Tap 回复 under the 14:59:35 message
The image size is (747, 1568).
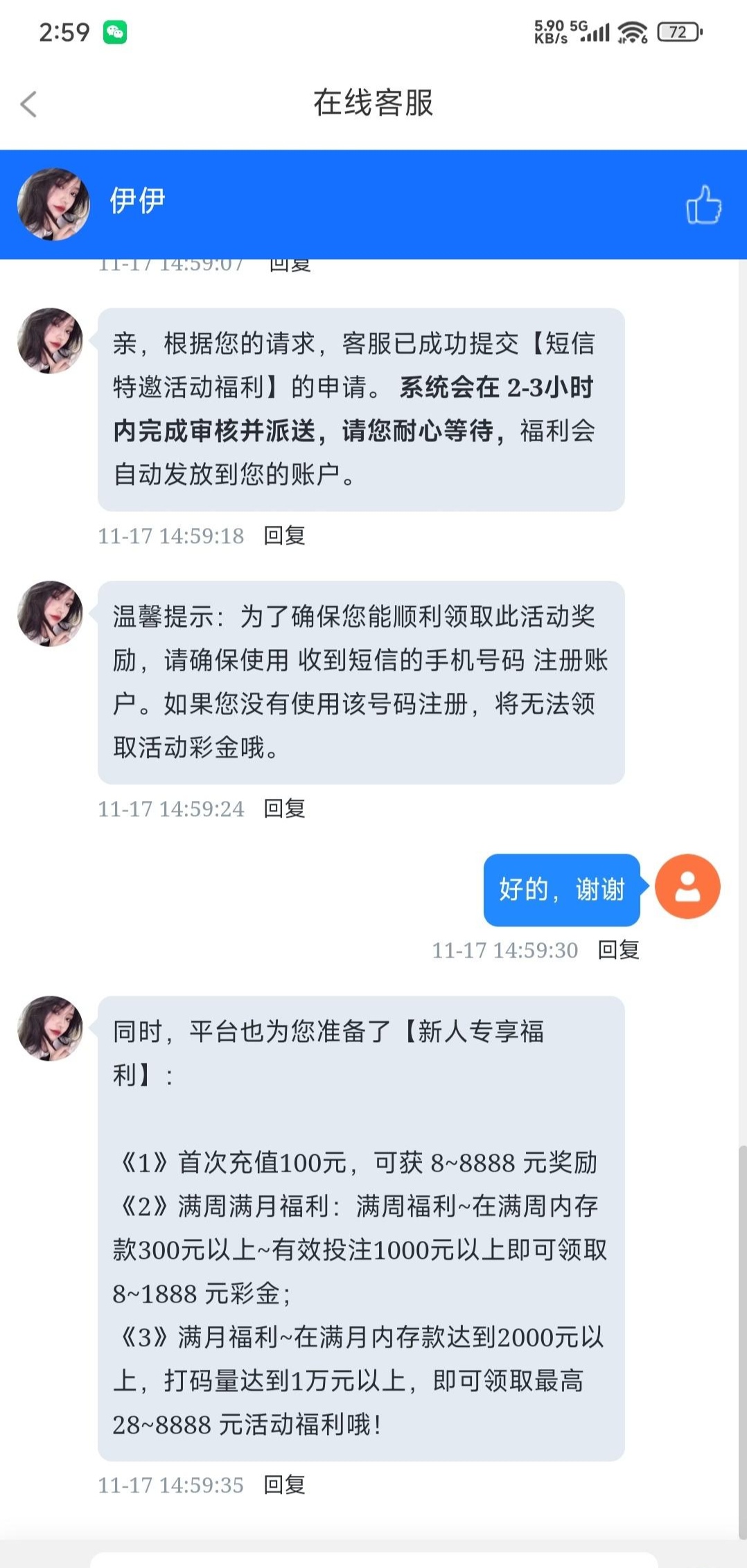(x=284, y=1485)
